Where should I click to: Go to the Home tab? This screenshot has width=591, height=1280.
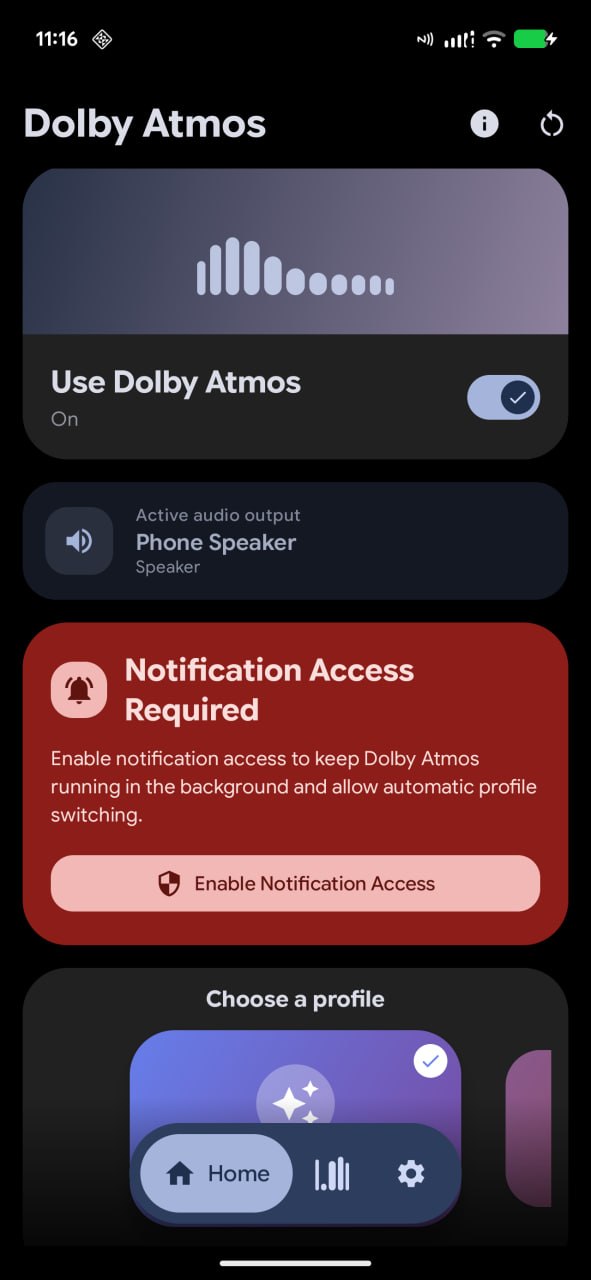point(217,1173)
